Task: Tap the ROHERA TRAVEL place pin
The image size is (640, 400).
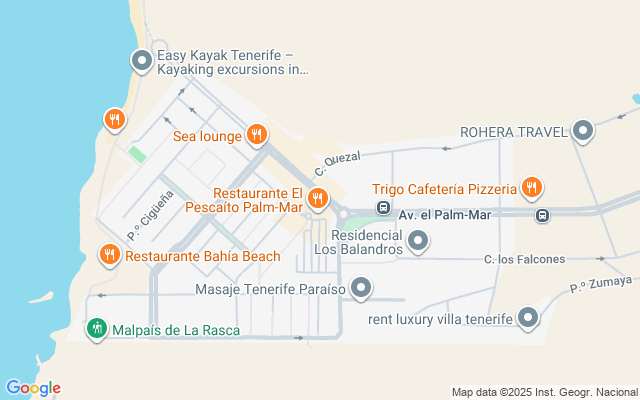Action: pyautogui.click(x=582, y=131)
